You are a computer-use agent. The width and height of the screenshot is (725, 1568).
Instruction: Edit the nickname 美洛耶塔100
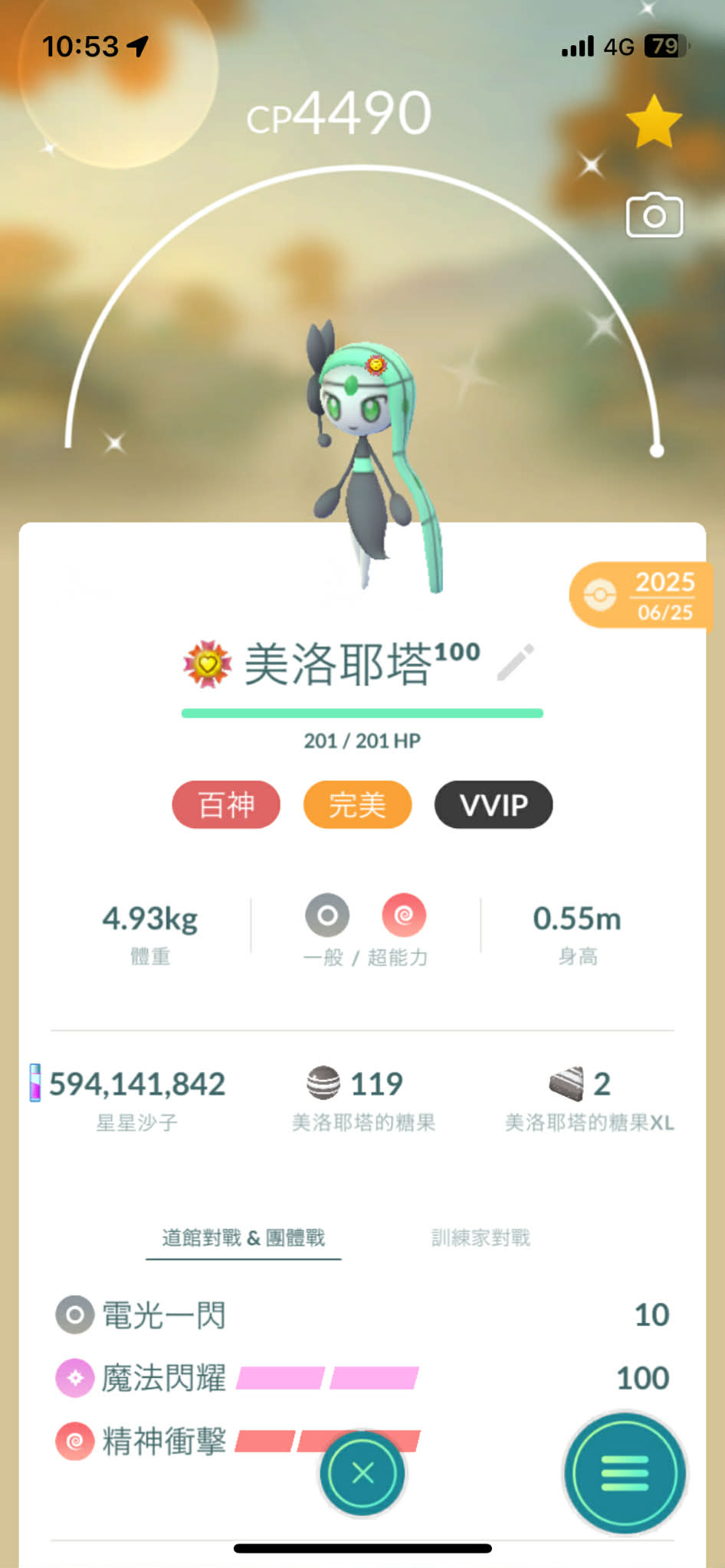[x=516, y=663]
